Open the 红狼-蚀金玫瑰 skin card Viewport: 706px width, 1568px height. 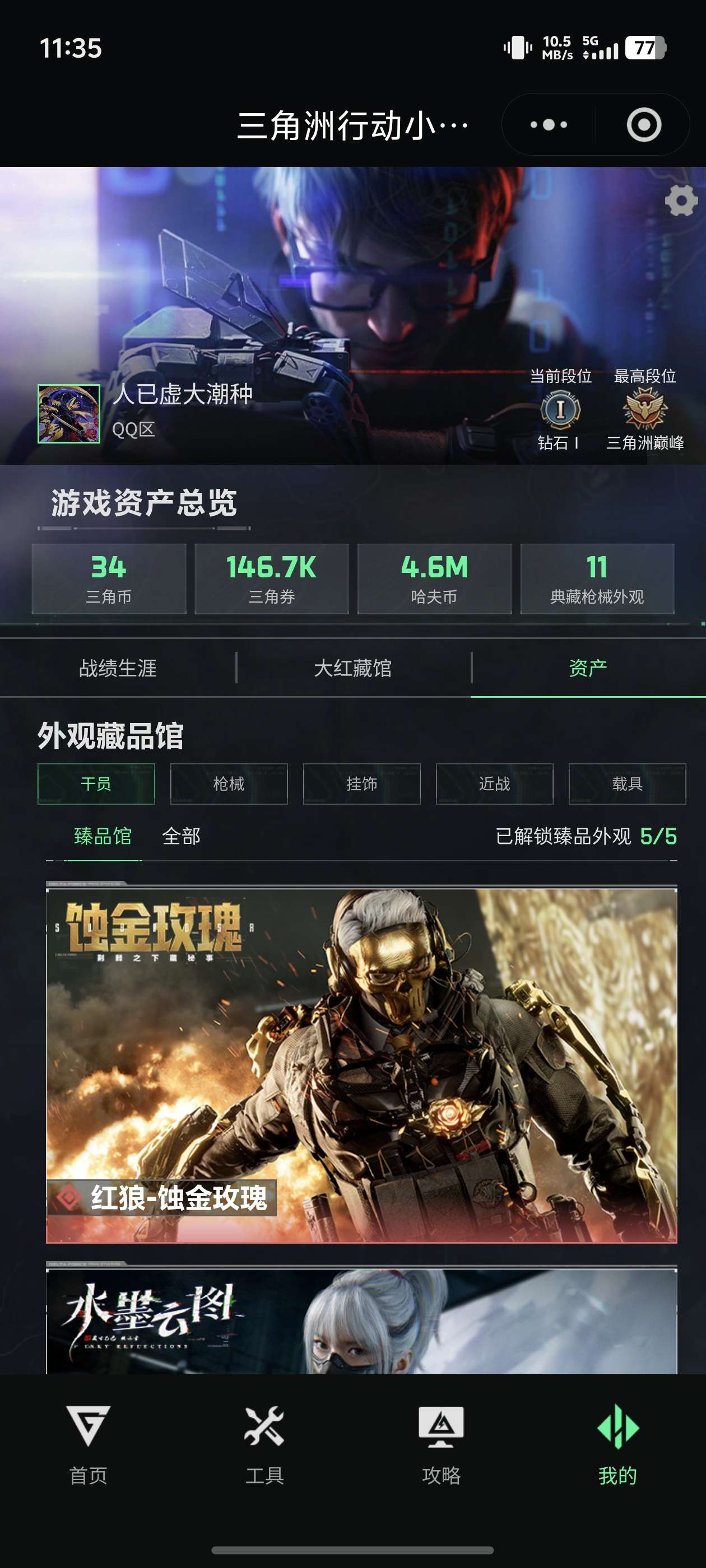point(361,1064)
